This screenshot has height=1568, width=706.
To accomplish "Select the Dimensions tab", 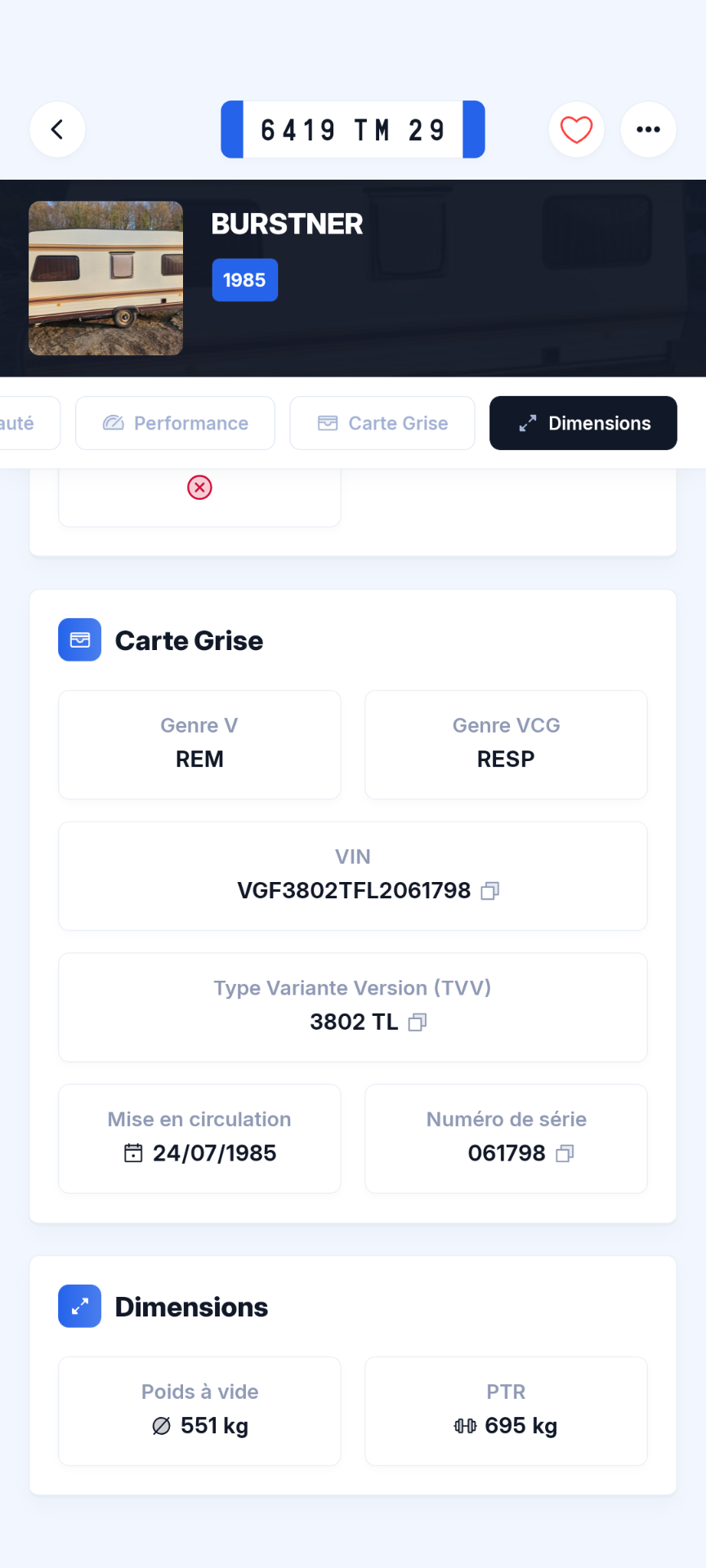I will (583, 423).
